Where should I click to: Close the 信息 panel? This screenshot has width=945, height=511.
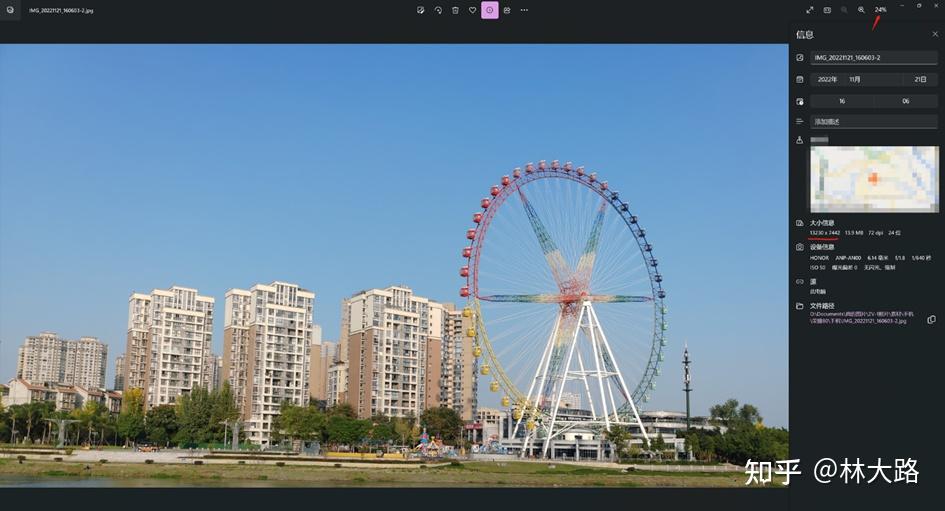pos(935,34)
